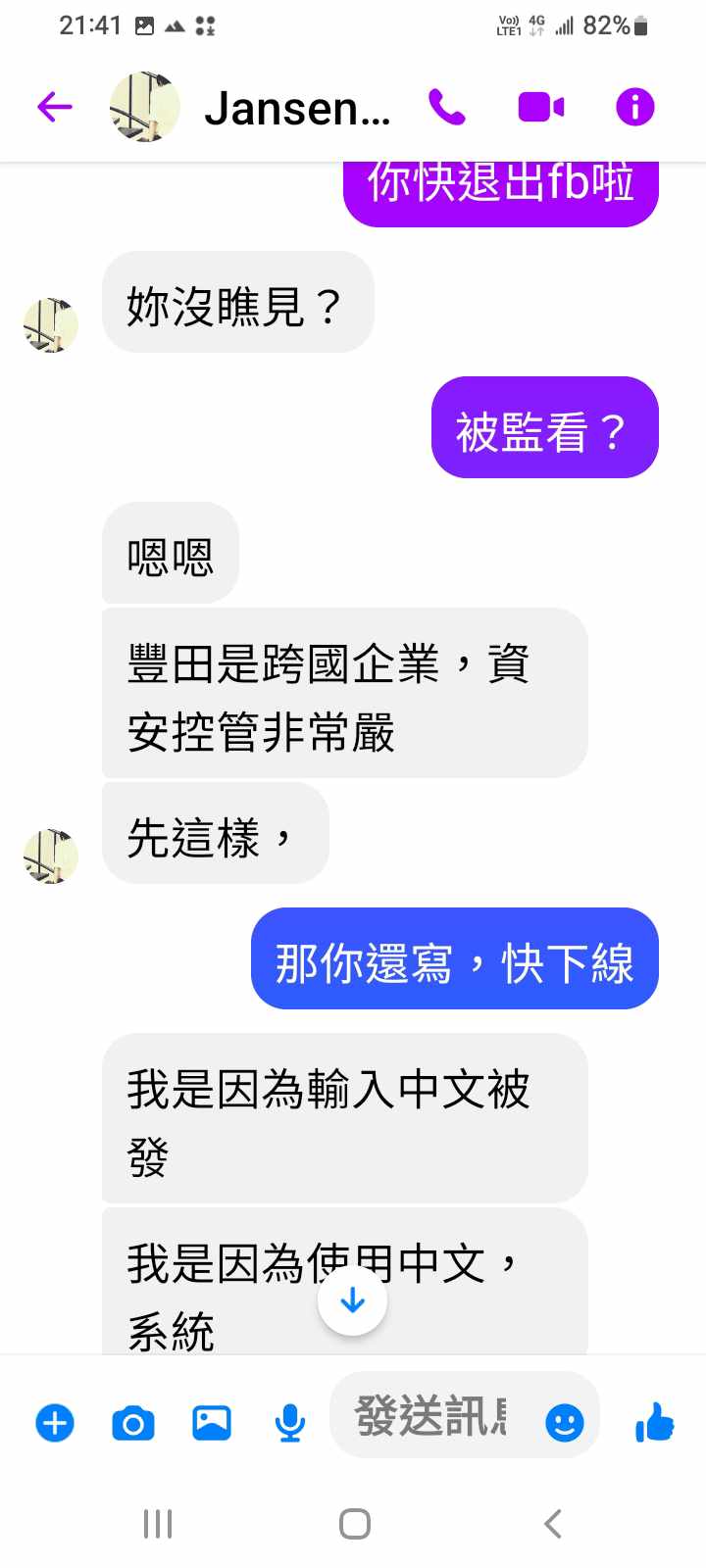Open conversation info details

point(634,107)
